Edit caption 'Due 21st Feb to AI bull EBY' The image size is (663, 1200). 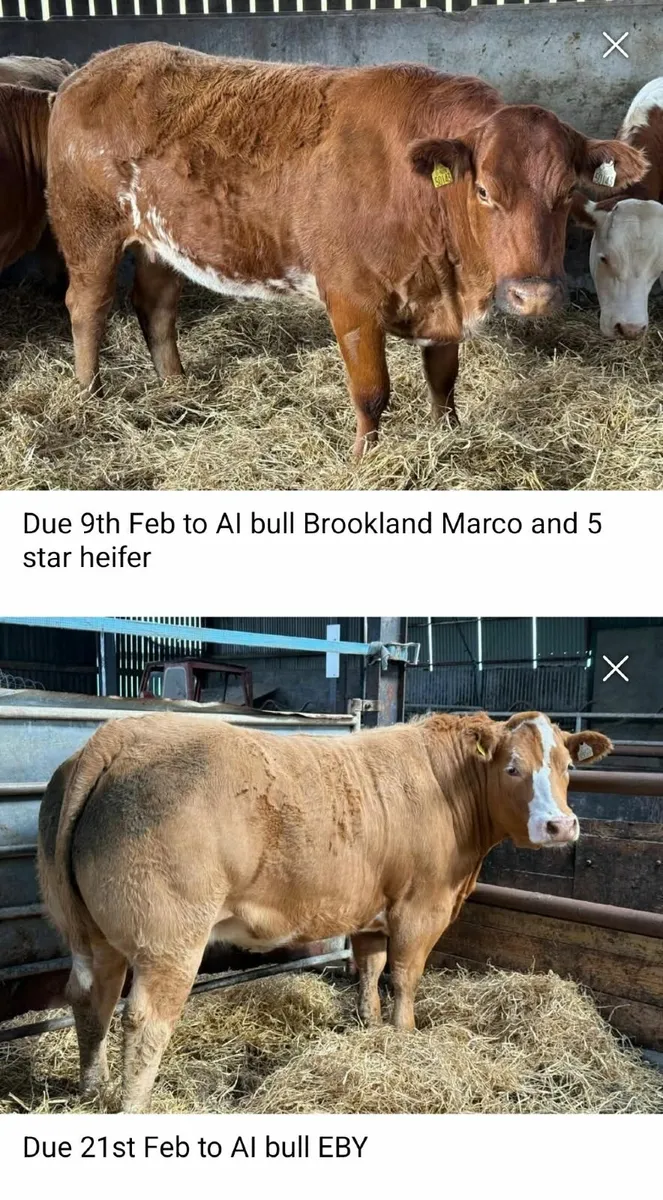tap(195, 1147)
